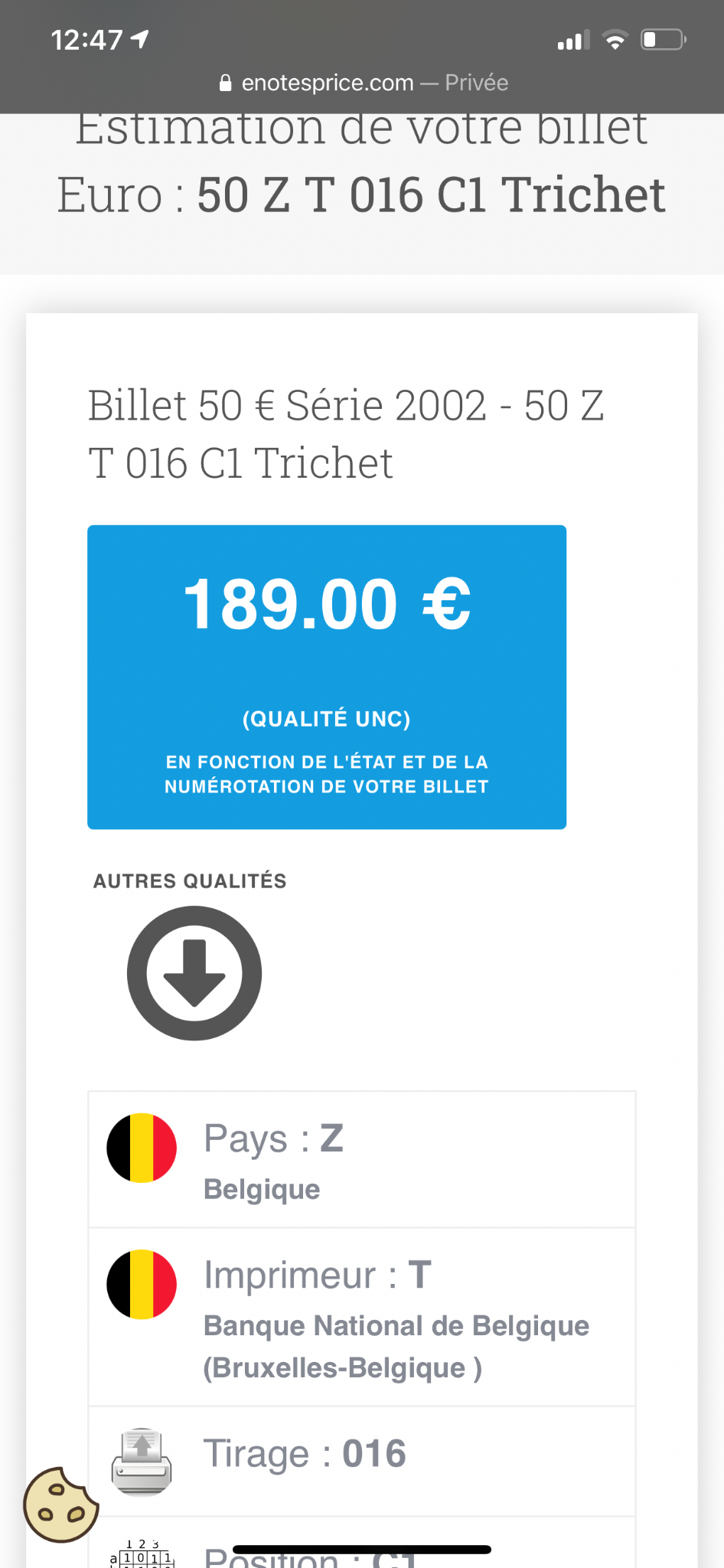Open the cookie settings icon
Screen dimensions: 724x1568
click(61, 1504)
